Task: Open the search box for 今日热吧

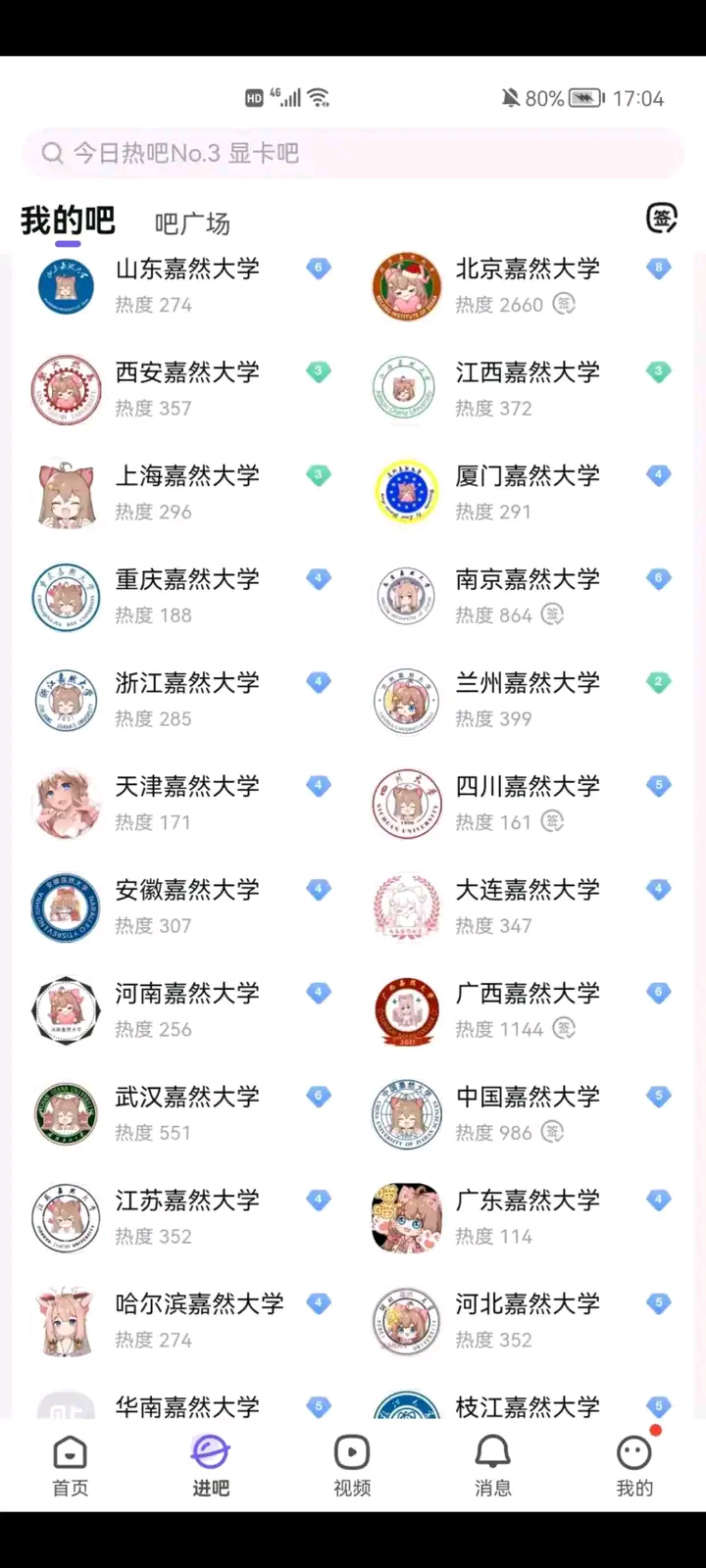Action: click(x=353, y=153)
